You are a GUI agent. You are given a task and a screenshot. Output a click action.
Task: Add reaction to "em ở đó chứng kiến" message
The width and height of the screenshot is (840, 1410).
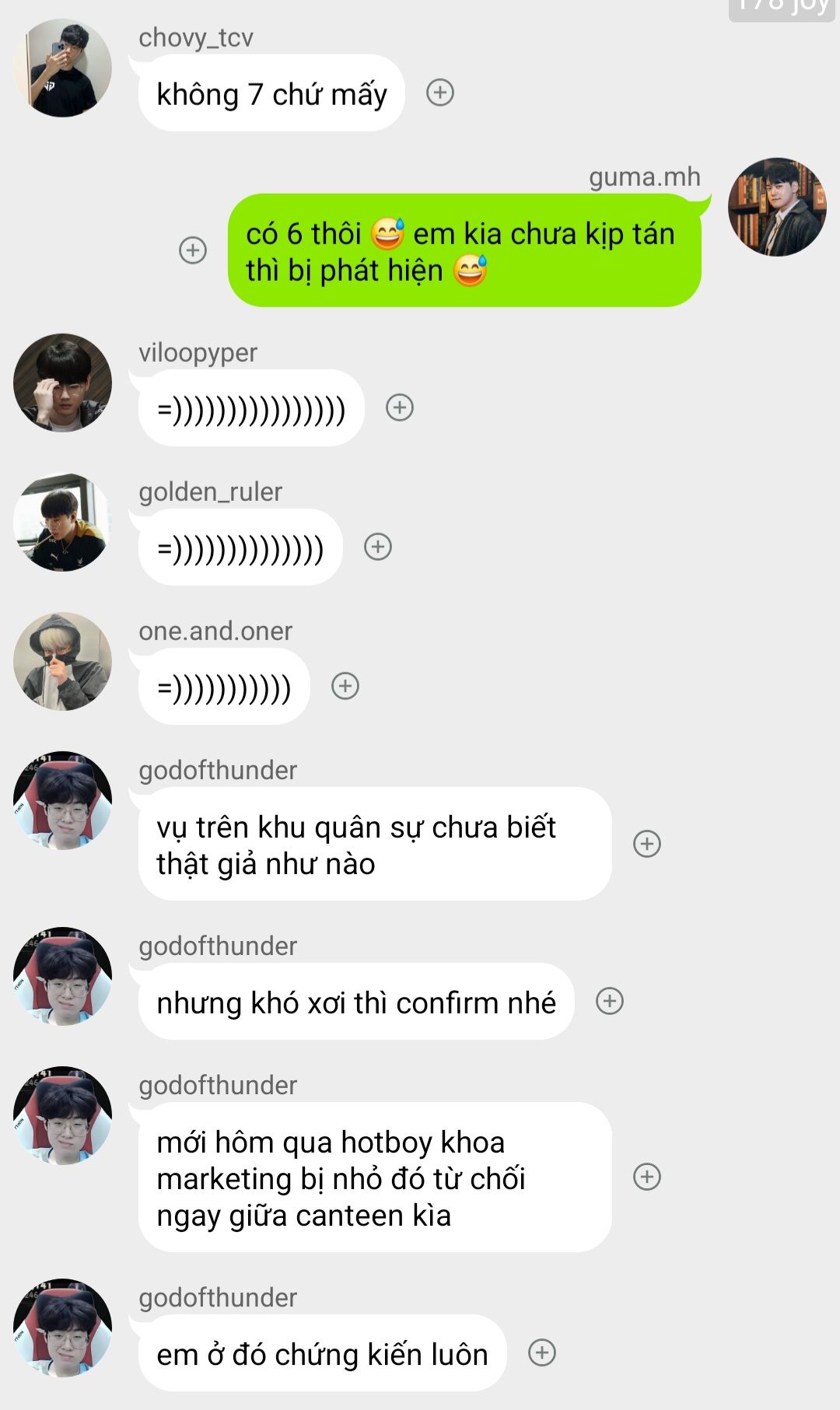click(x=542, y=1353)
